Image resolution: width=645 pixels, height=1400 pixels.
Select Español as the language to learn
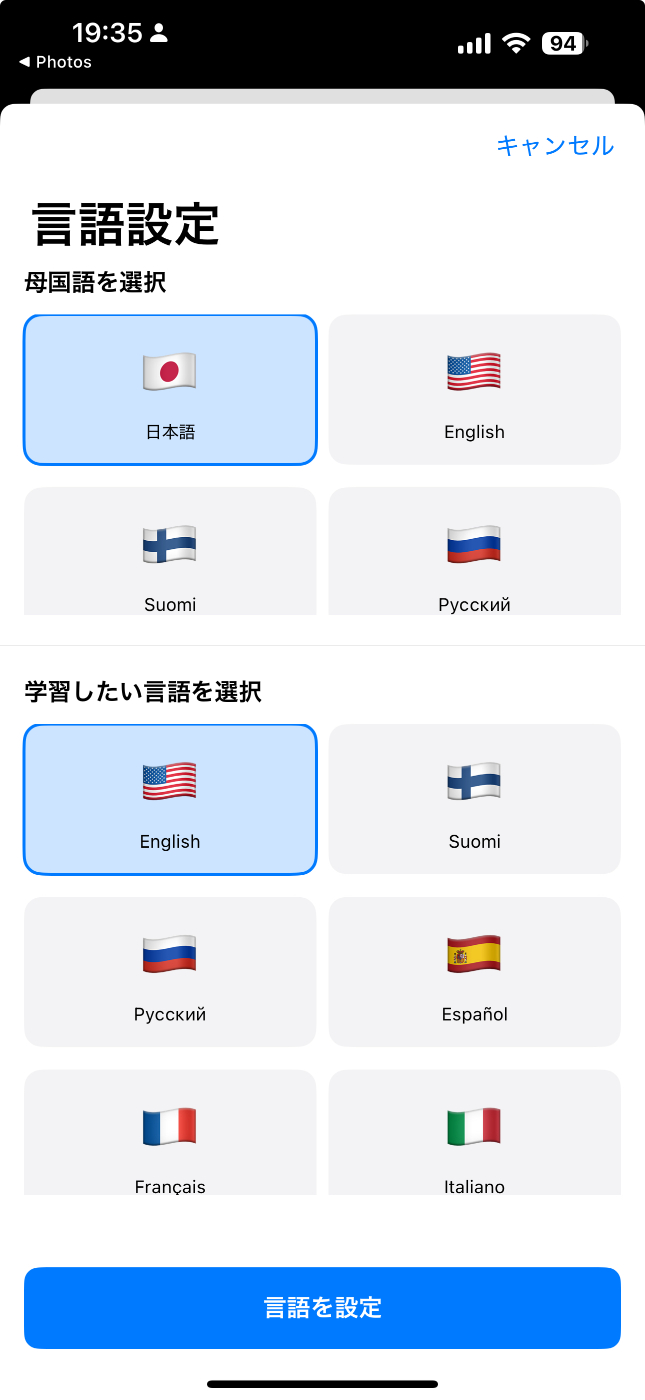474,972
